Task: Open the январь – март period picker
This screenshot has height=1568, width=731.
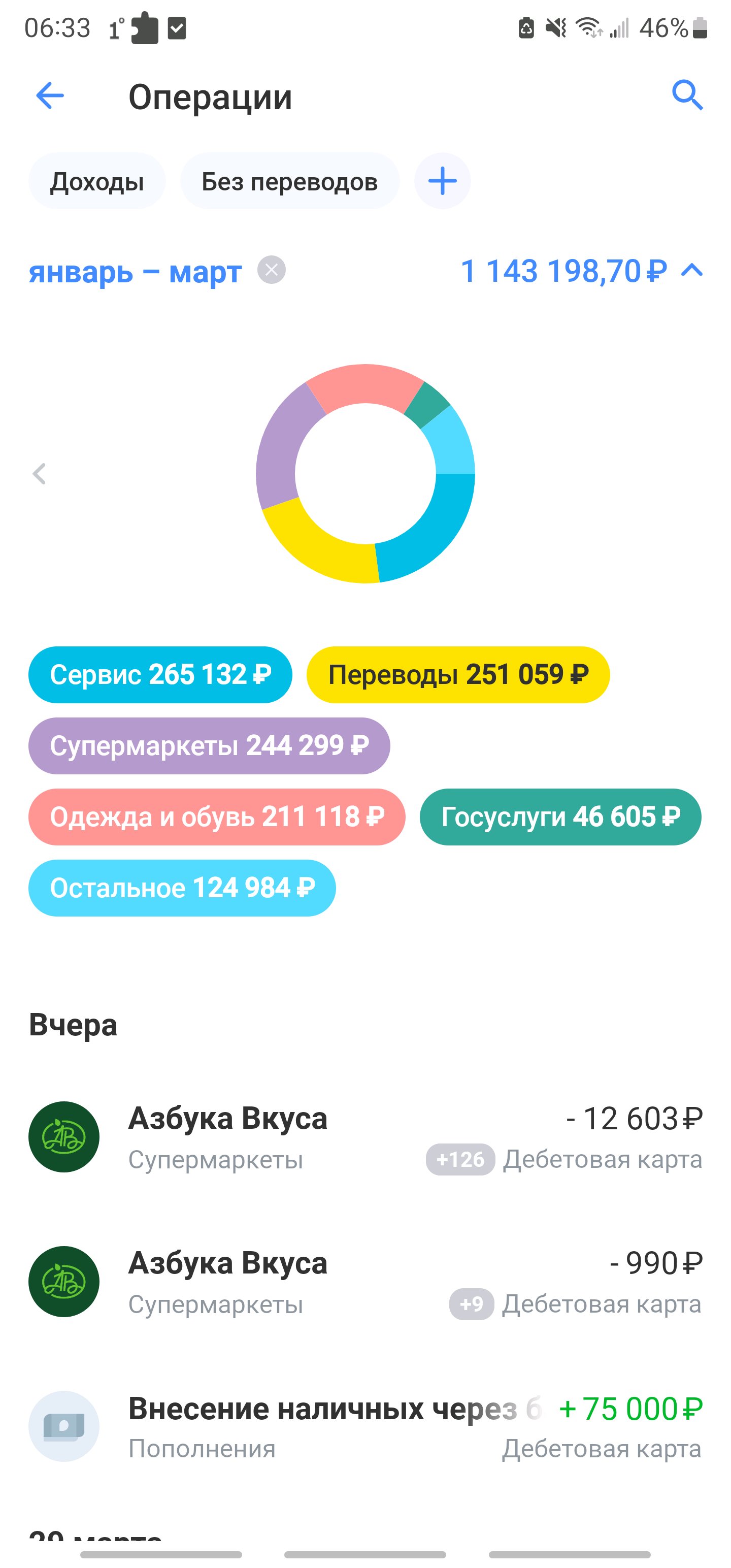Action: 135,272
